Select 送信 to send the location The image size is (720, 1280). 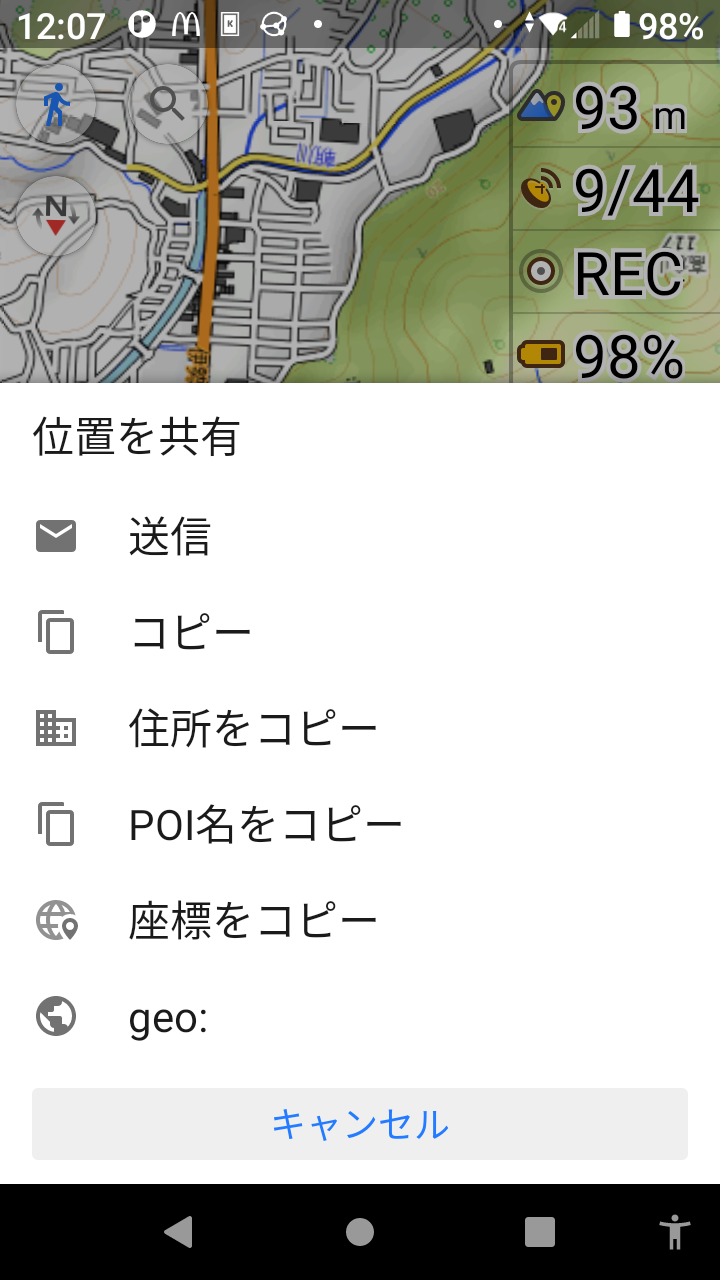(170, 537)
